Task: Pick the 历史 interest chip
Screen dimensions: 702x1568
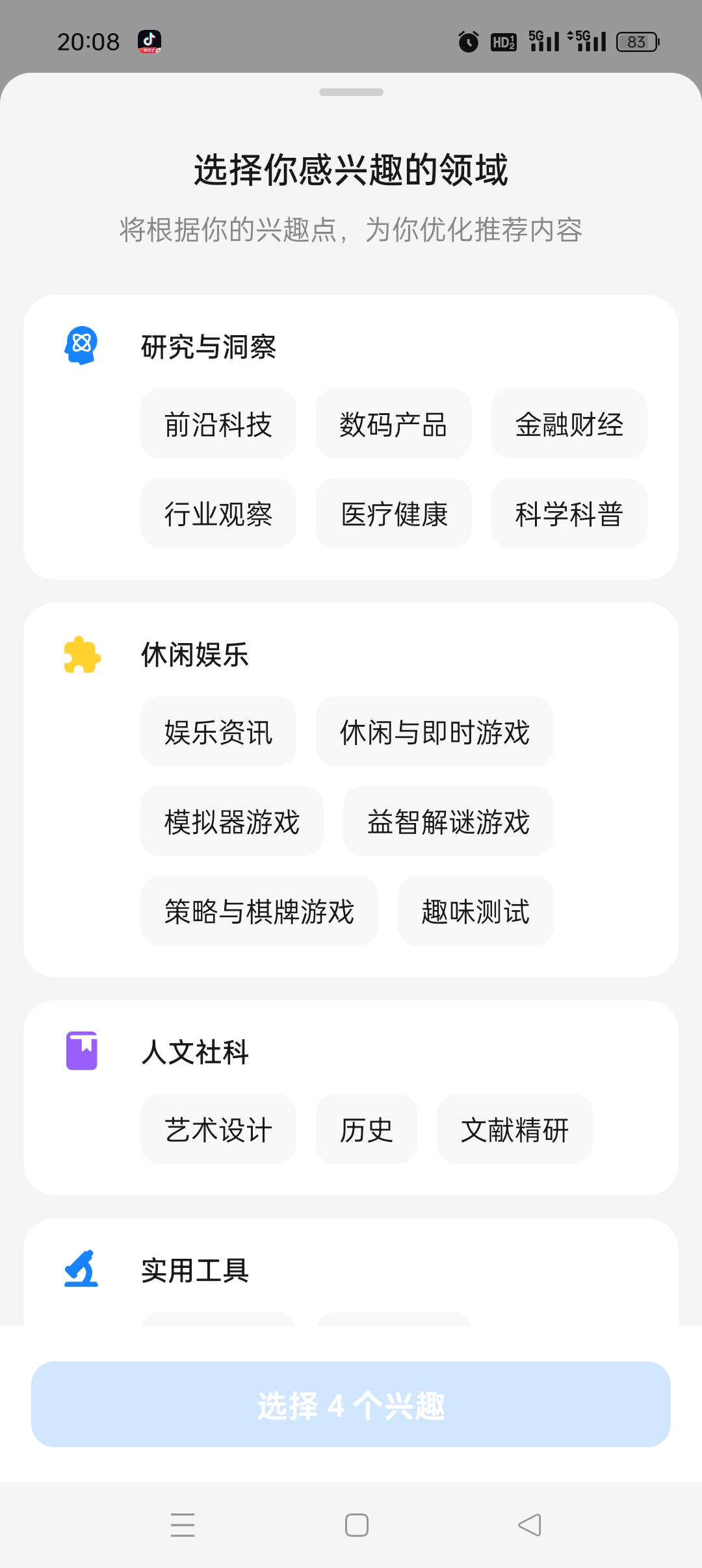Action: [x=367, y=1130]
